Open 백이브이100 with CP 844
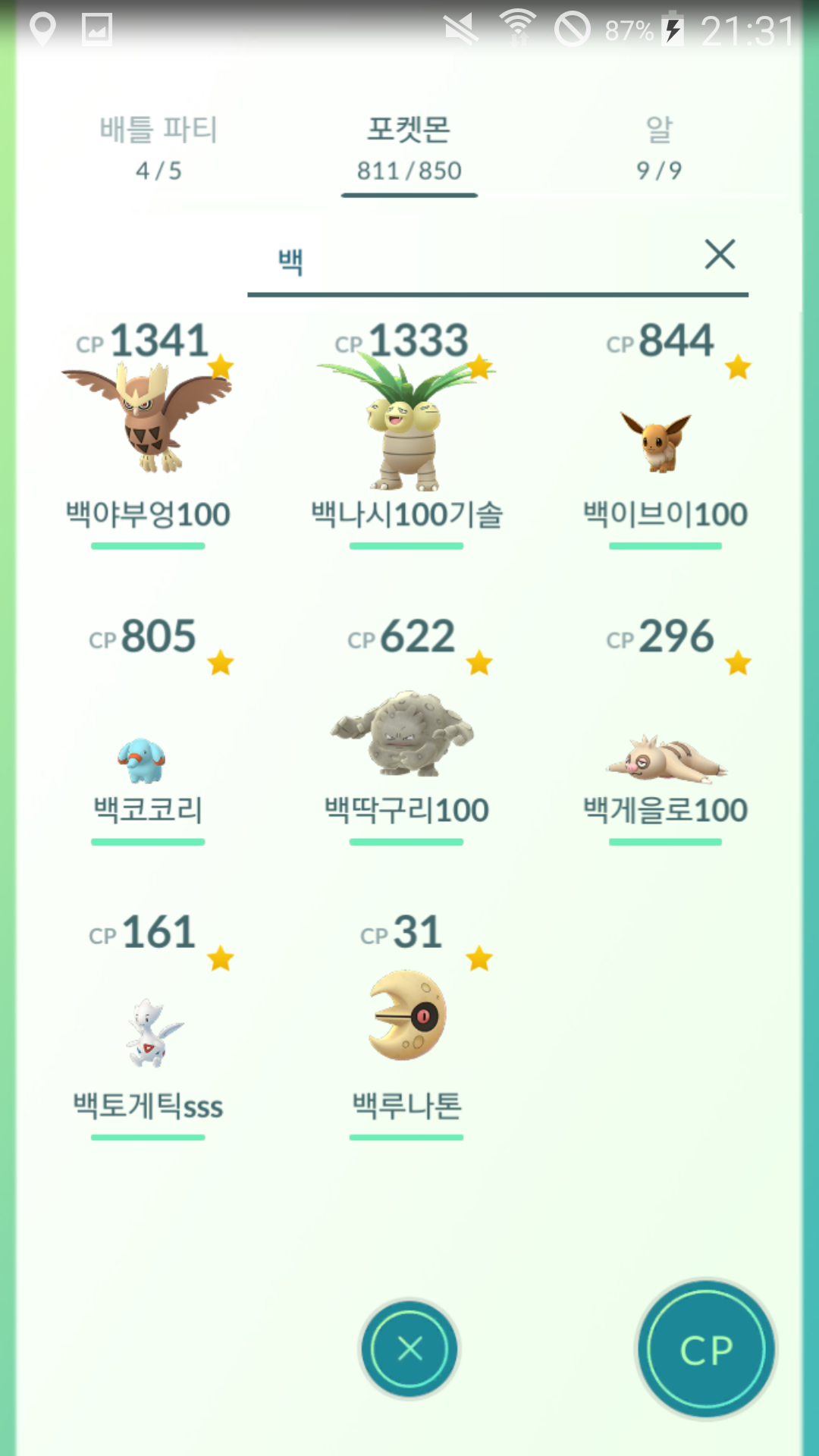The image size is (819, 1456). point(664,440)
